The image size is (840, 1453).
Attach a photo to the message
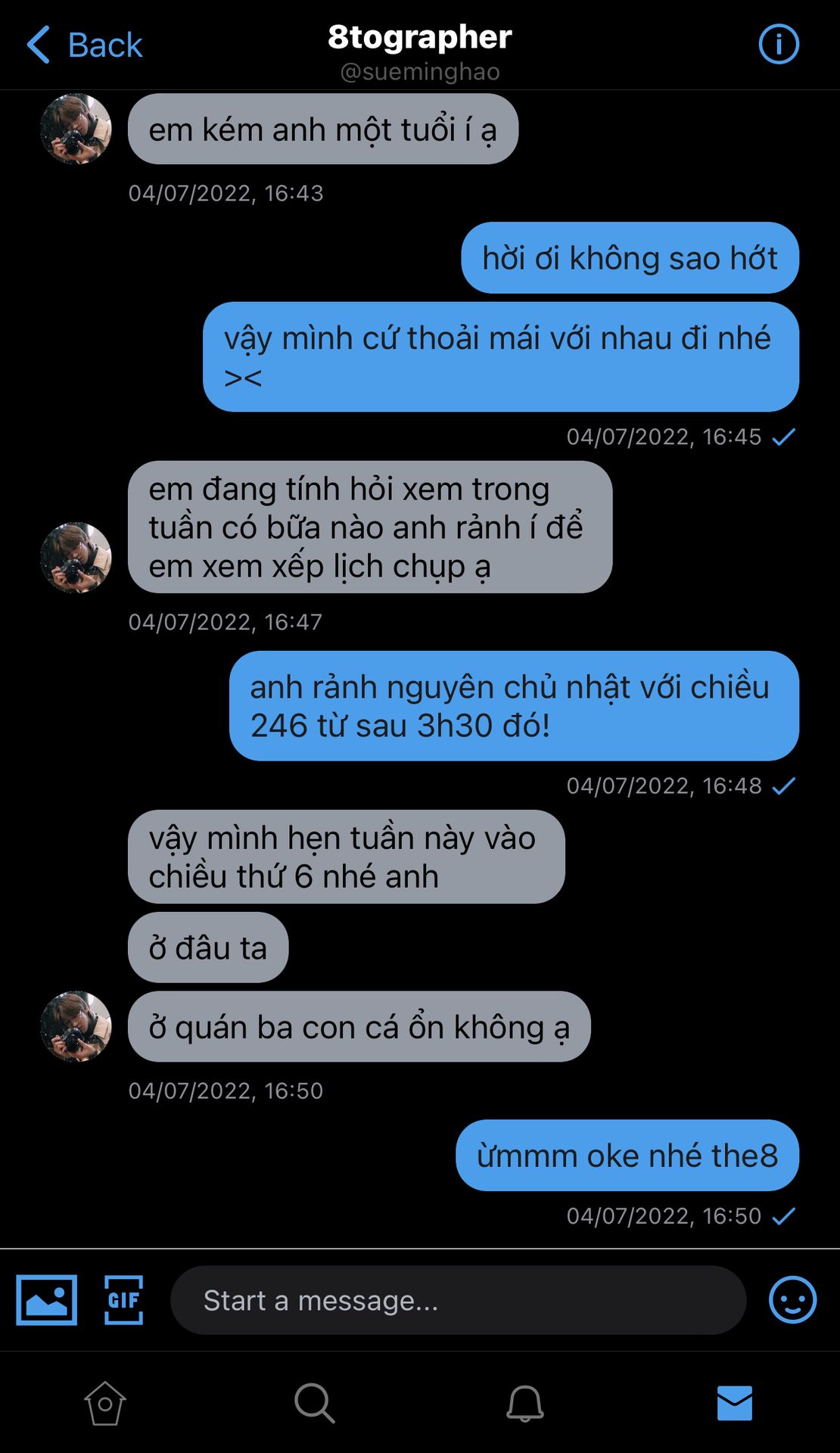(47, 1300)
